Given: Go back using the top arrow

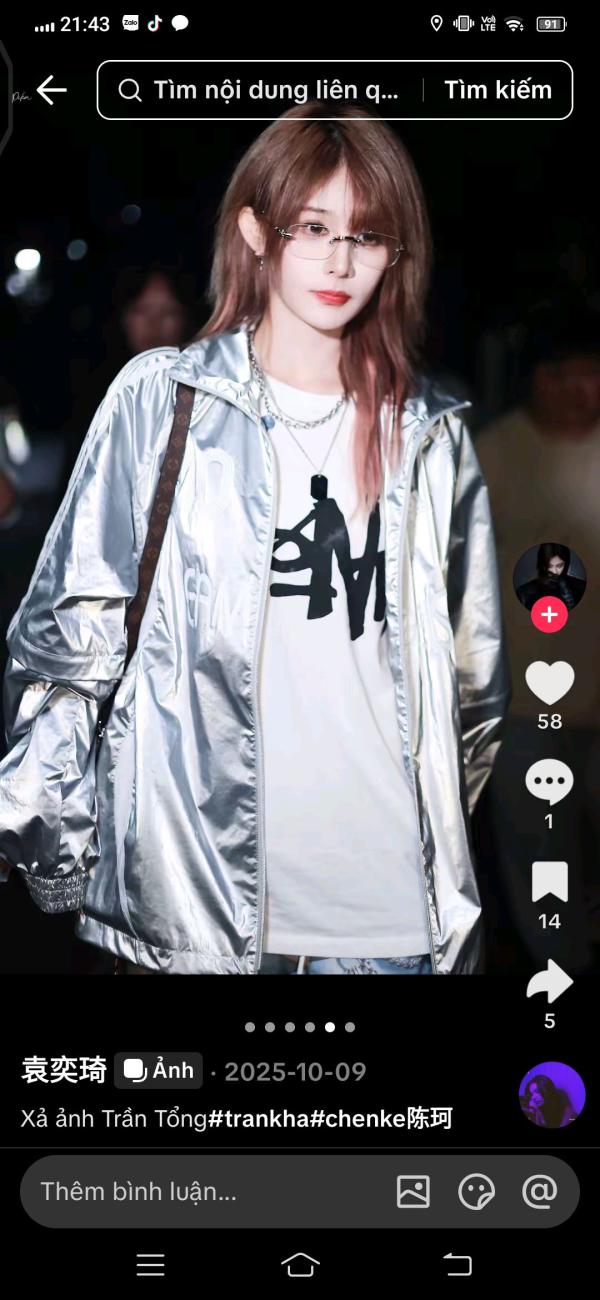Looking at the screenshot, I should coord(51,90).
